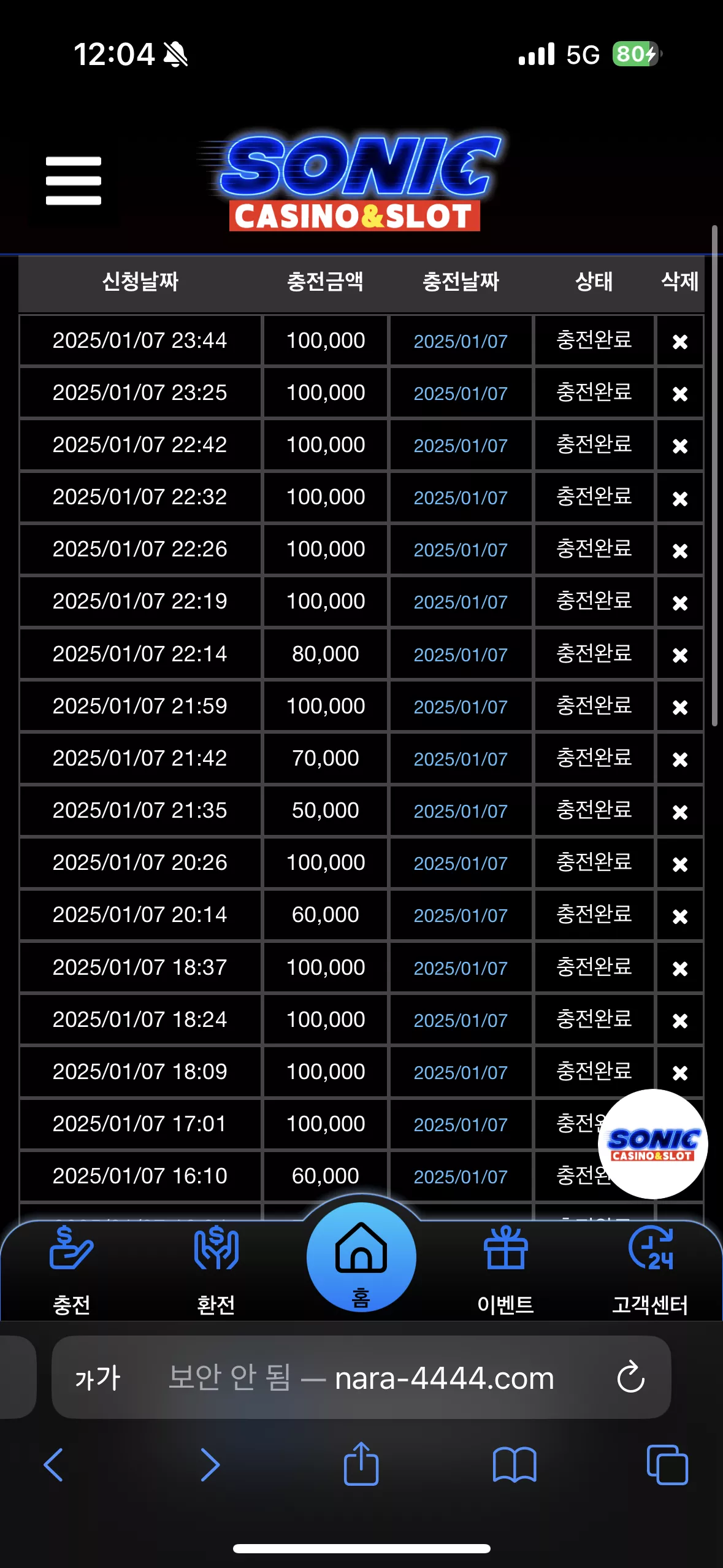723x1568 pixels.
Task: Delete the 2025/01/07 23:44 charge record
Action: tap(679, 341)
